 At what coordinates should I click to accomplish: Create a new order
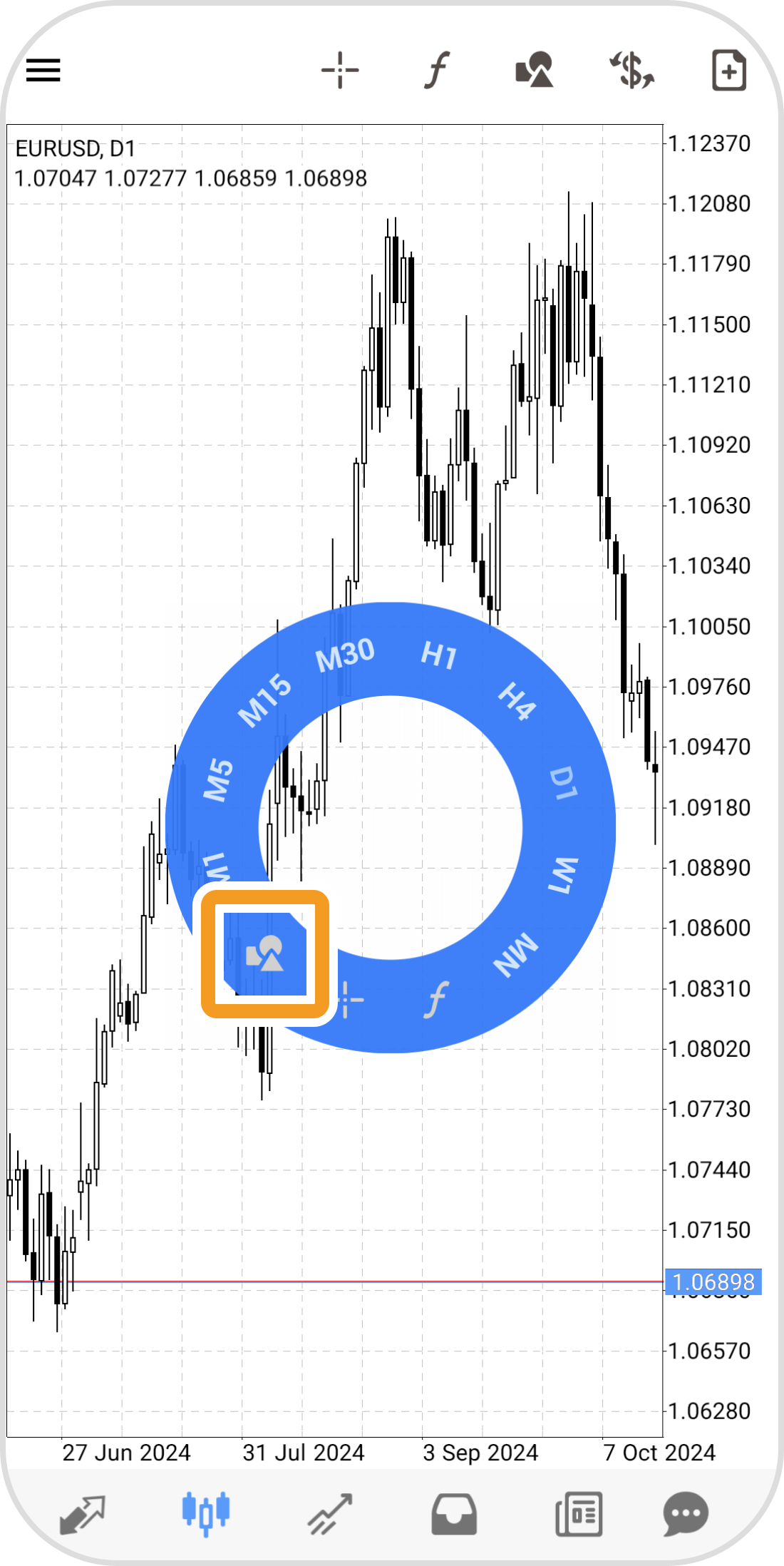(x=728, y=70)
